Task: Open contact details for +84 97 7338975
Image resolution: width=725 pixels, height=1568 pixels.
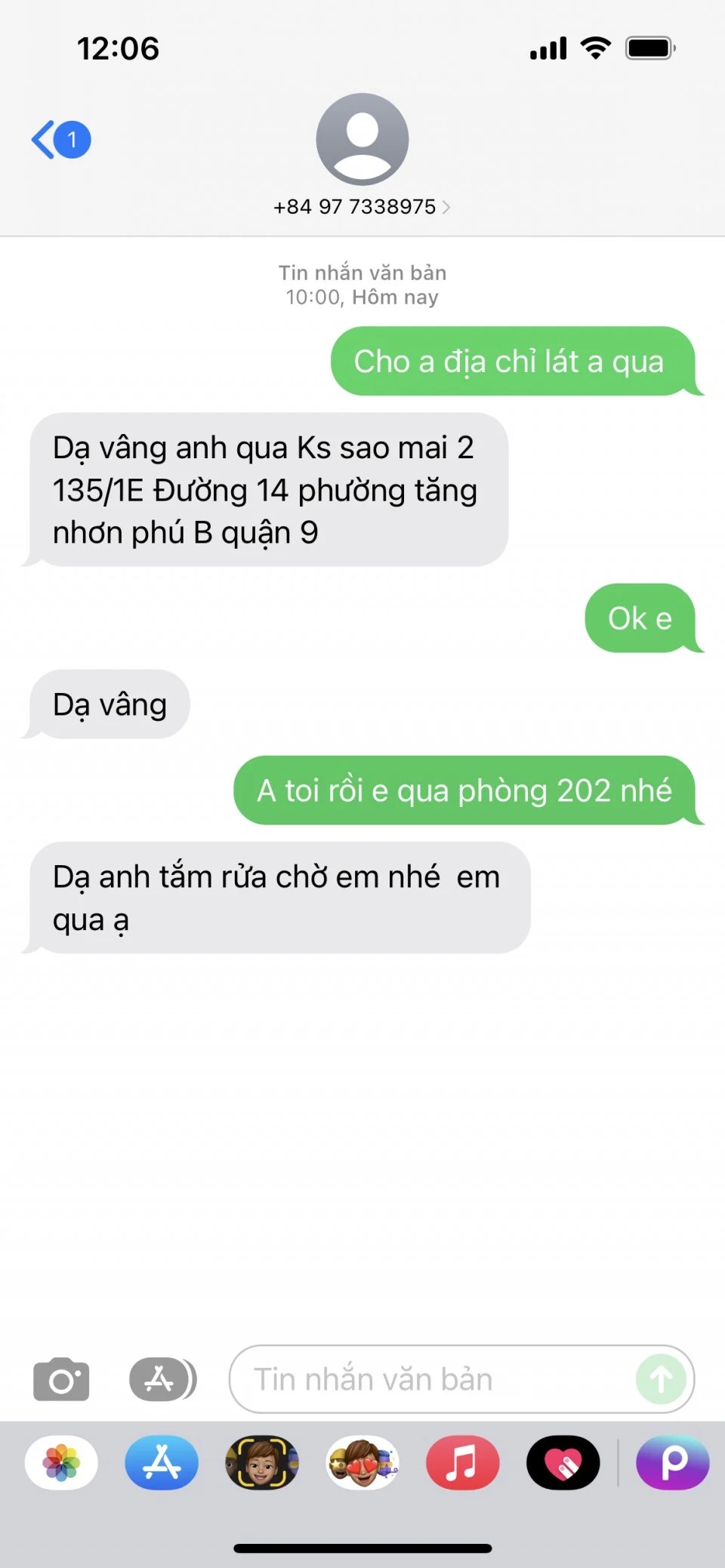Action: 362,206
